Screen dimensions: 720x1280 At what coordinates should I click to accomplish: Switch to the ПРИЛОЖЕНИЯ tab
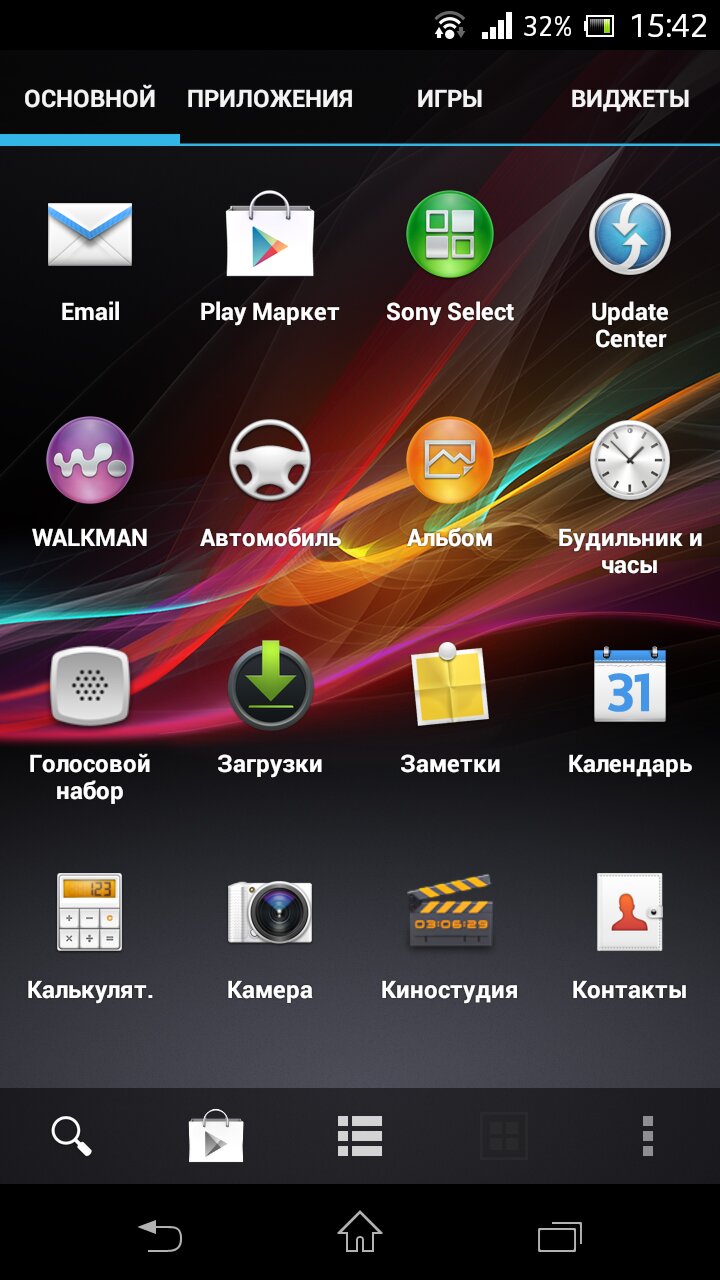[x=269, y=99]
